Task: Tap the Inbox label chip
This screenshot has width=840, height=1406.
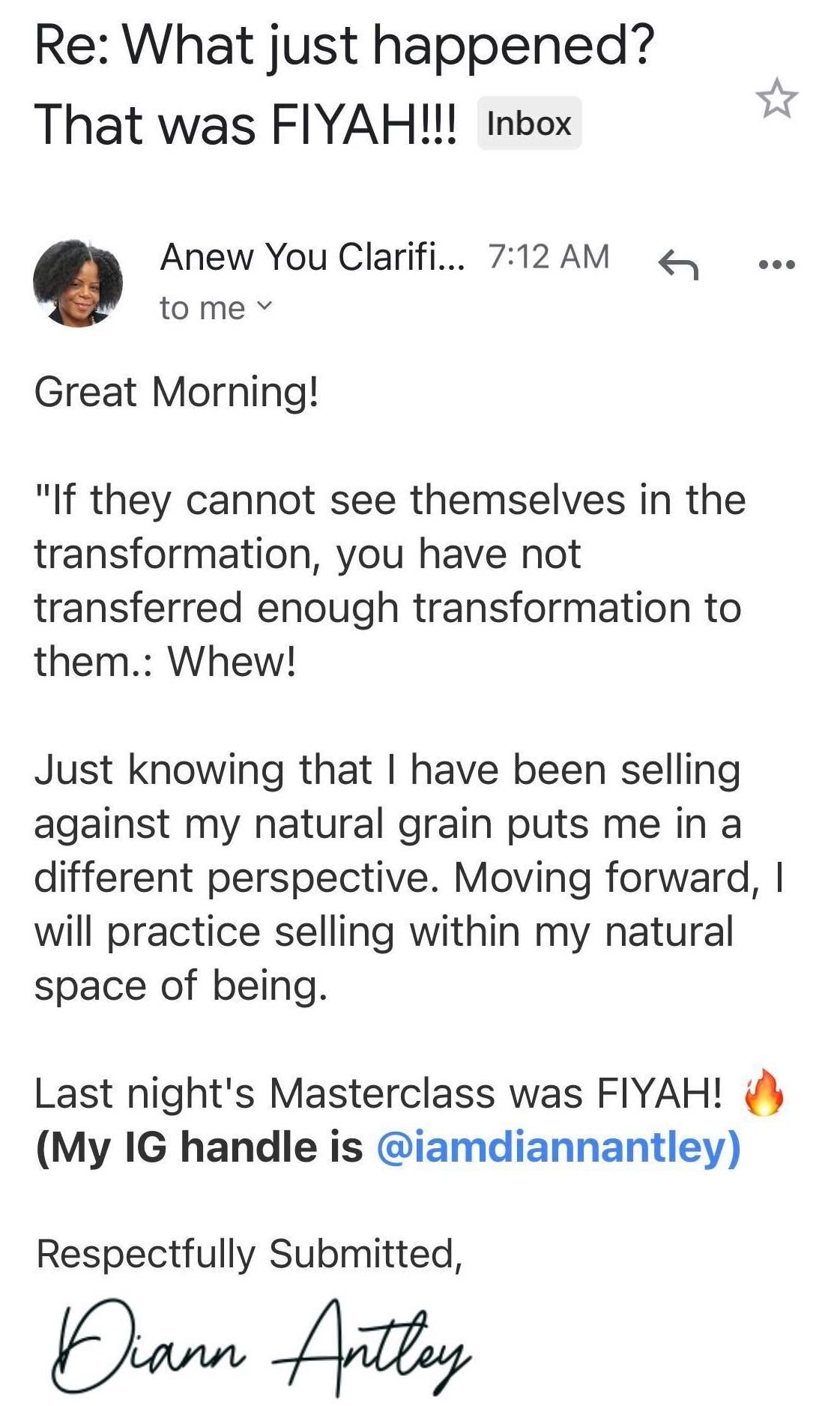Action: [529, 123]
